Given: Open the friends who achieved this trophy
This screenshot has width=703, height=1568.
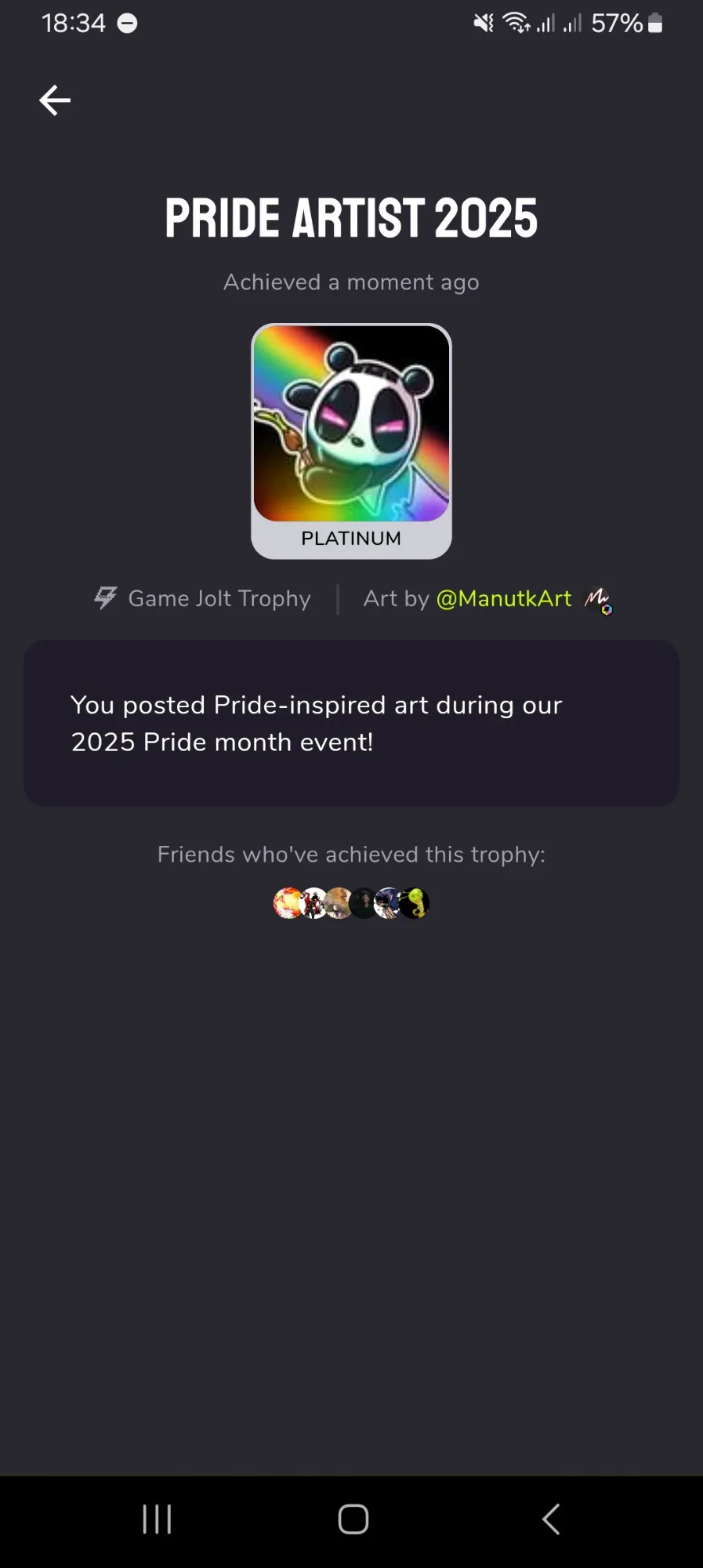Looking at the screenshot, I should tap(351, 903).
